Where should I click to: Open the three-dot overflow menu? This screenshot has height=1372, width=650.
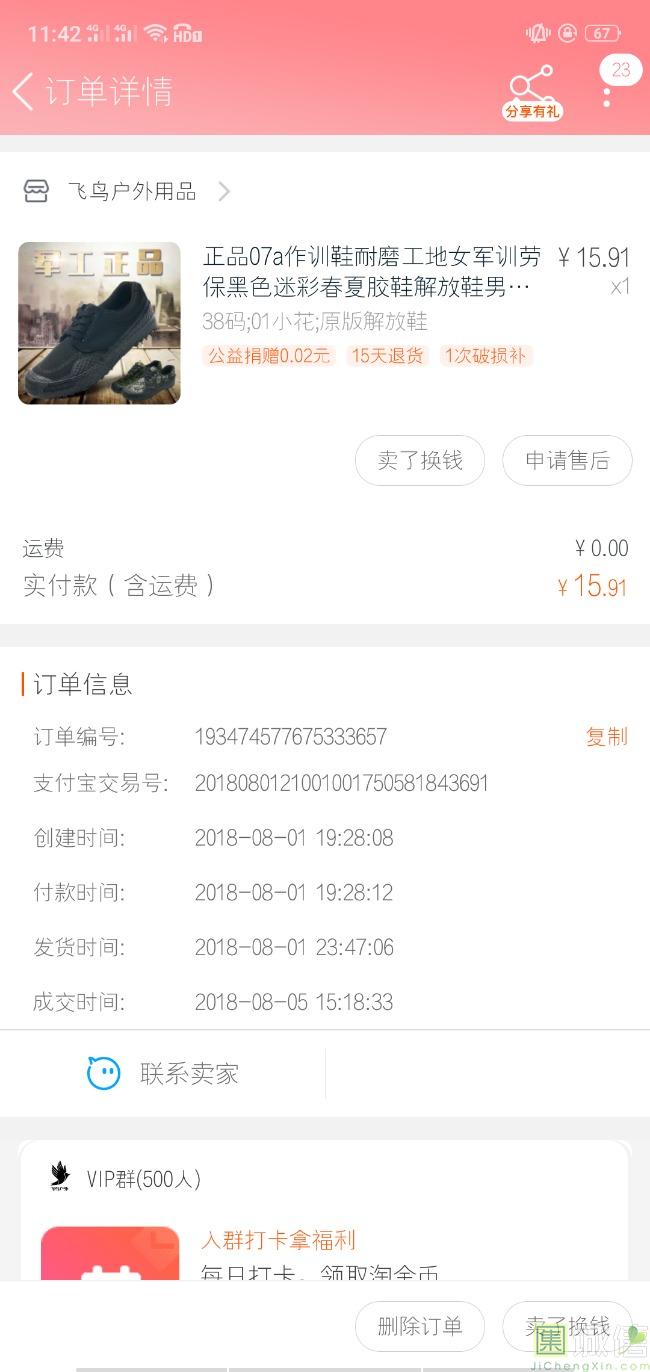tap(607, 94)
